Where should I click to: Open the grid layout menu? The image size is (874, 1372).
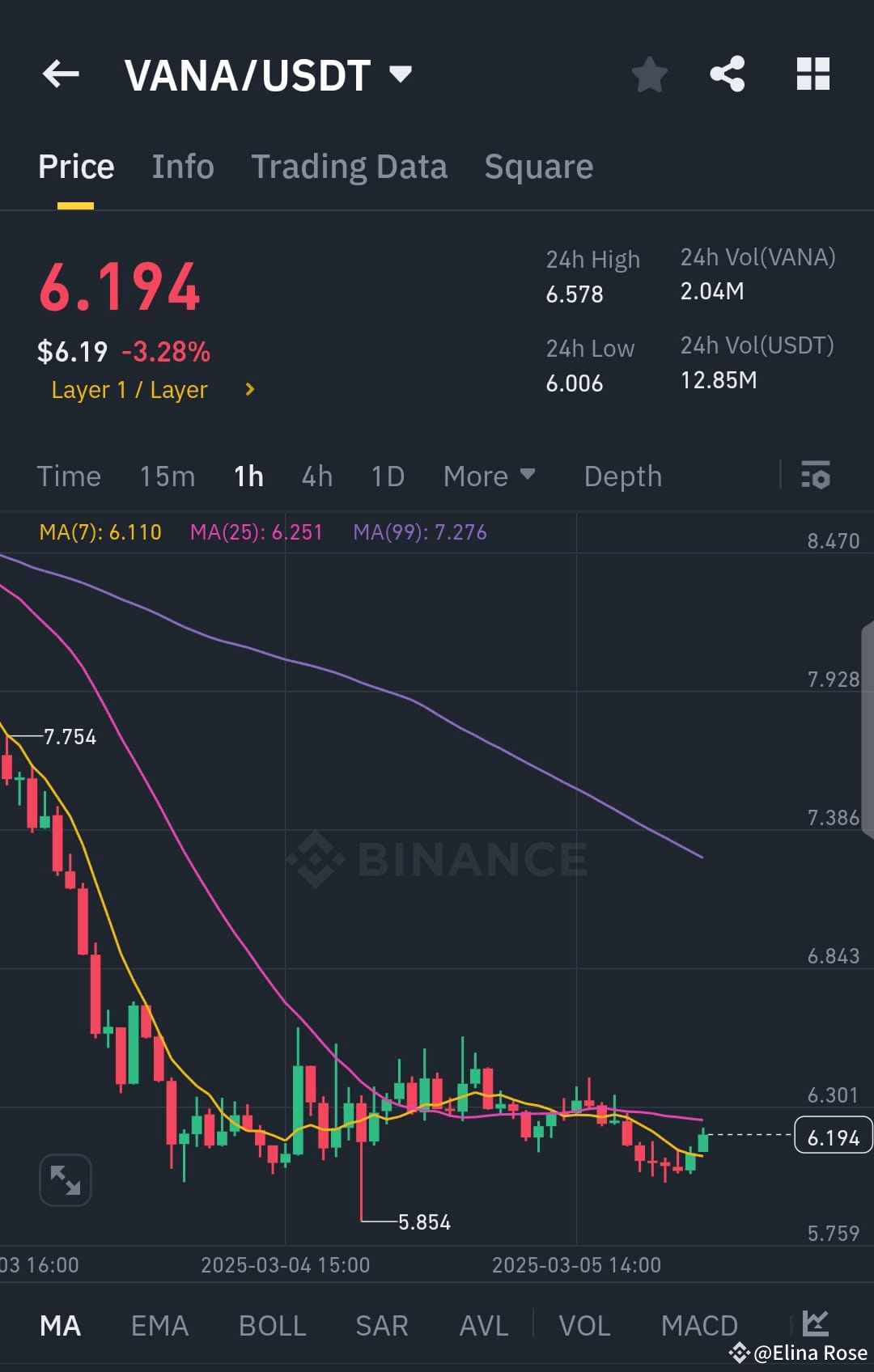[812, 74]
